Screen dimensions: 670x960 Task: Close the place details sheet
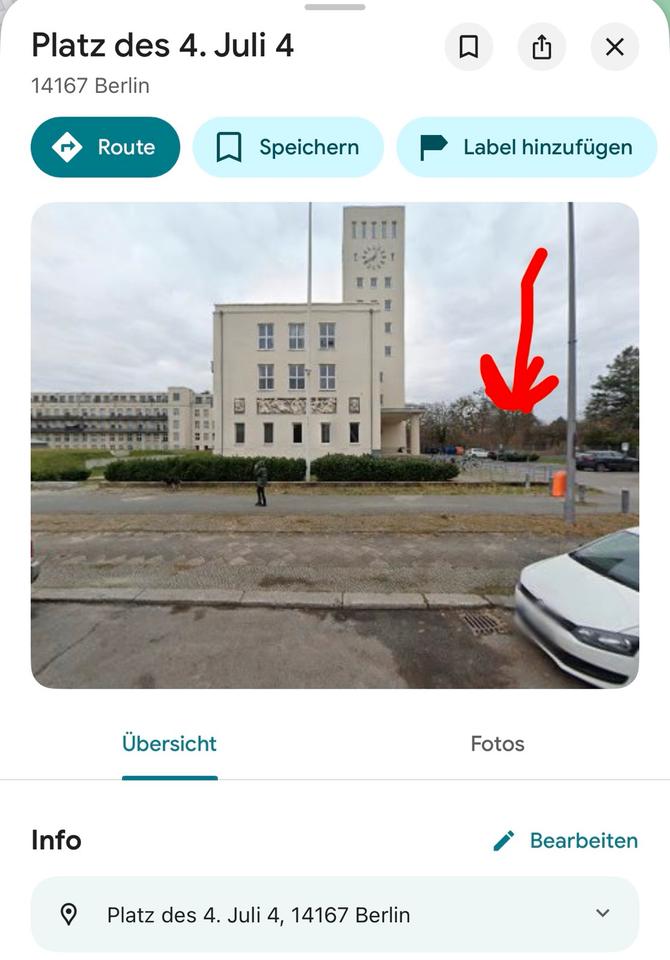pyautogui.click(x=614, y=47)
